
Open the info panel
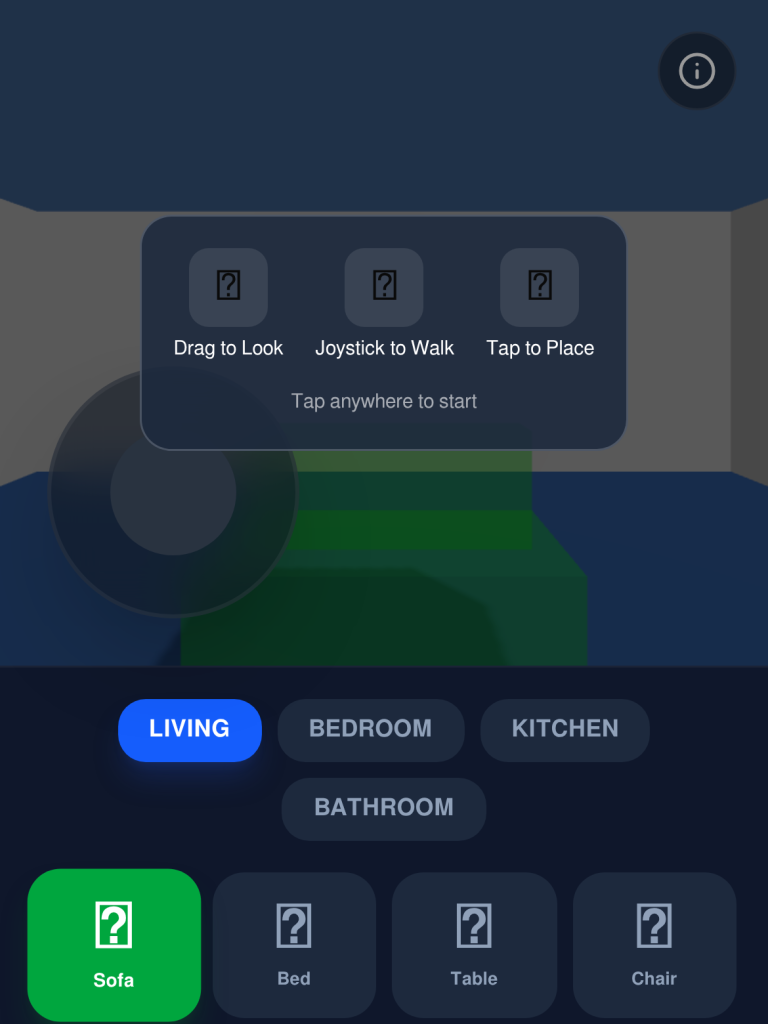tap(696, 71)
